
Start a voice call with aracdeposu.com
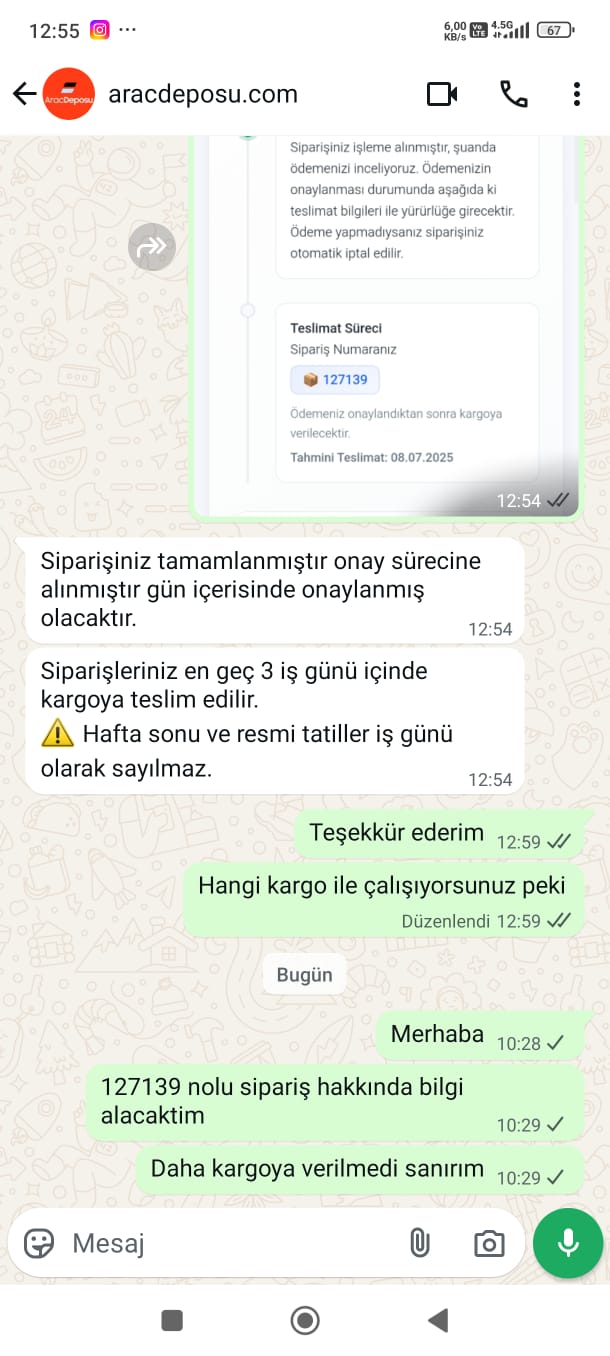(x=514, y=94)
